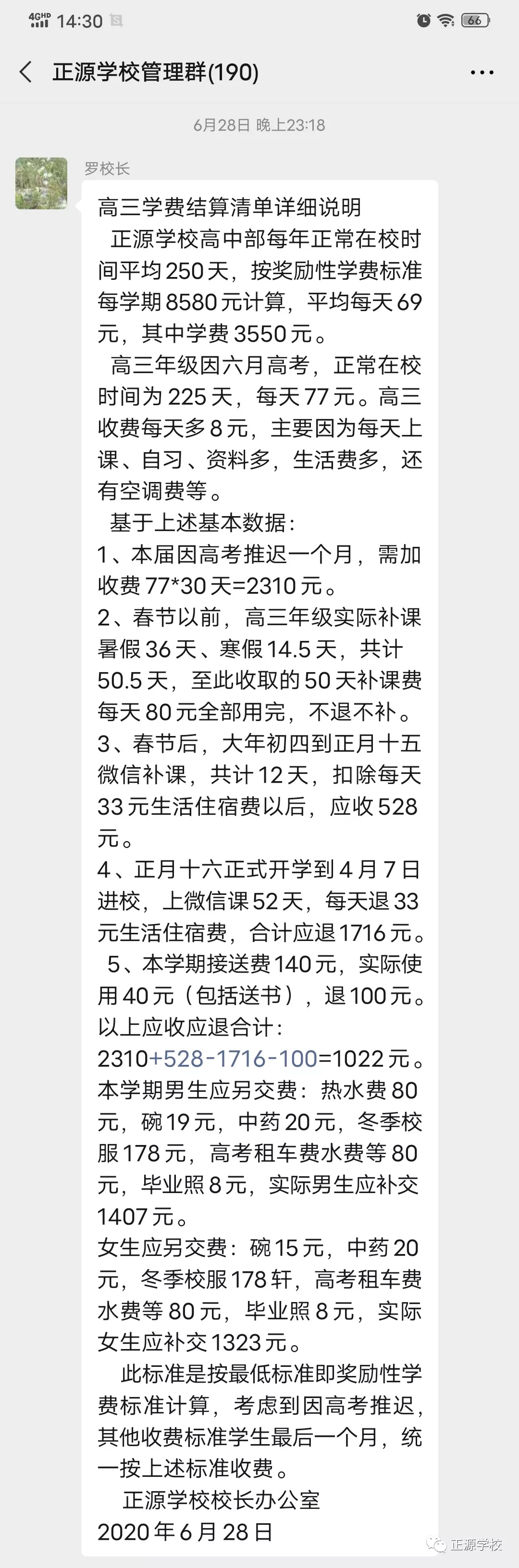
Task: Go back from the 正源学校管理群 chat
Action: point(25,72)
